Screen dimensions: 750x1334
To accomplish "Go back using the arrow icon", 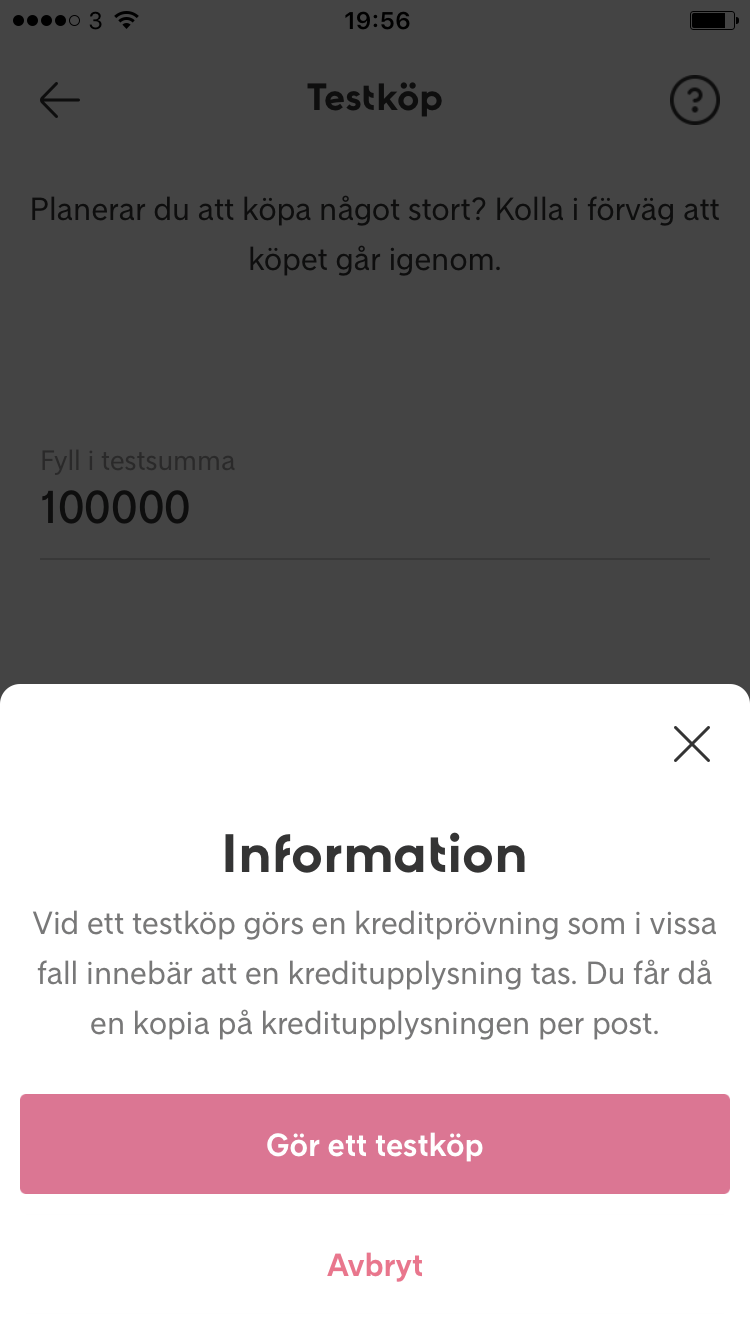I will pyautogui.click(x=59, y=100).
